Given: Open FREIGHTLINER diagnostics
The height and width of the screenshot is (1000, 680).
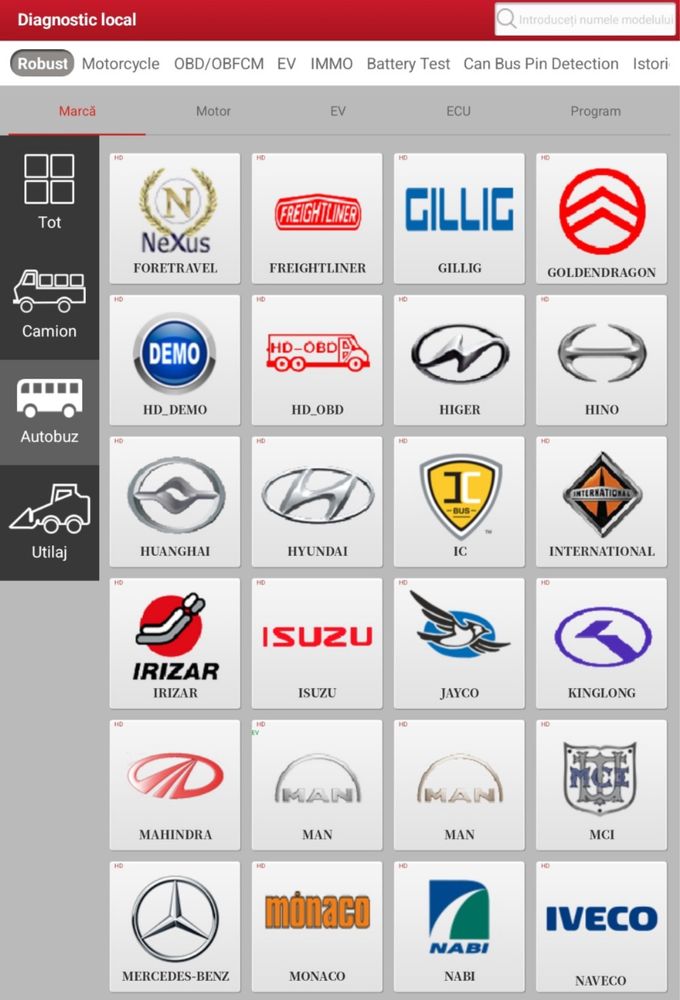Looking at the screenshot, I should coord(317,218).
